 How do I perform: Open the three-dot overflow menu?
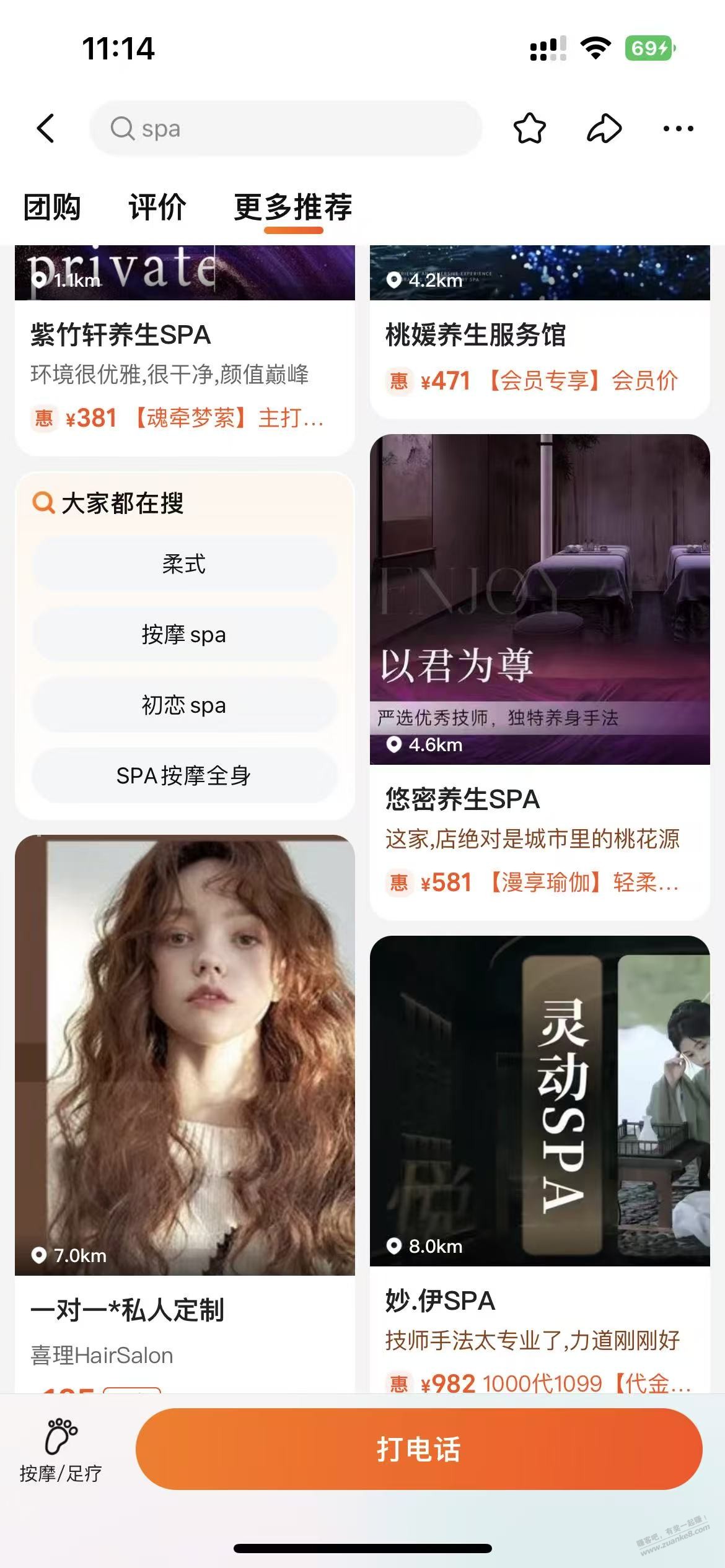click(679, 129)
